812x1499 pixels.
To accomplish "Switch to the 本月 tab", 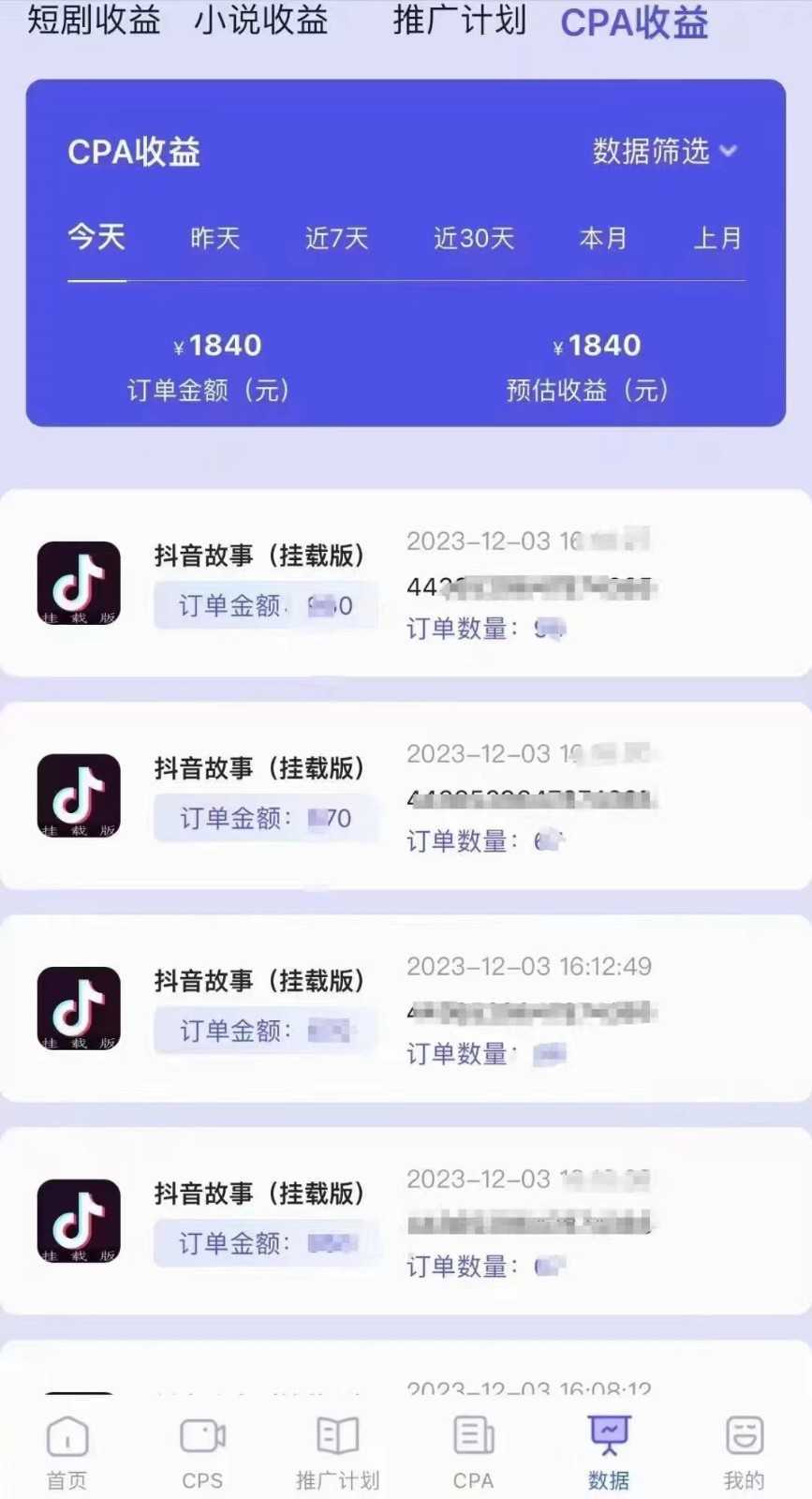I will pyautogui.click(x=602, y=240).
